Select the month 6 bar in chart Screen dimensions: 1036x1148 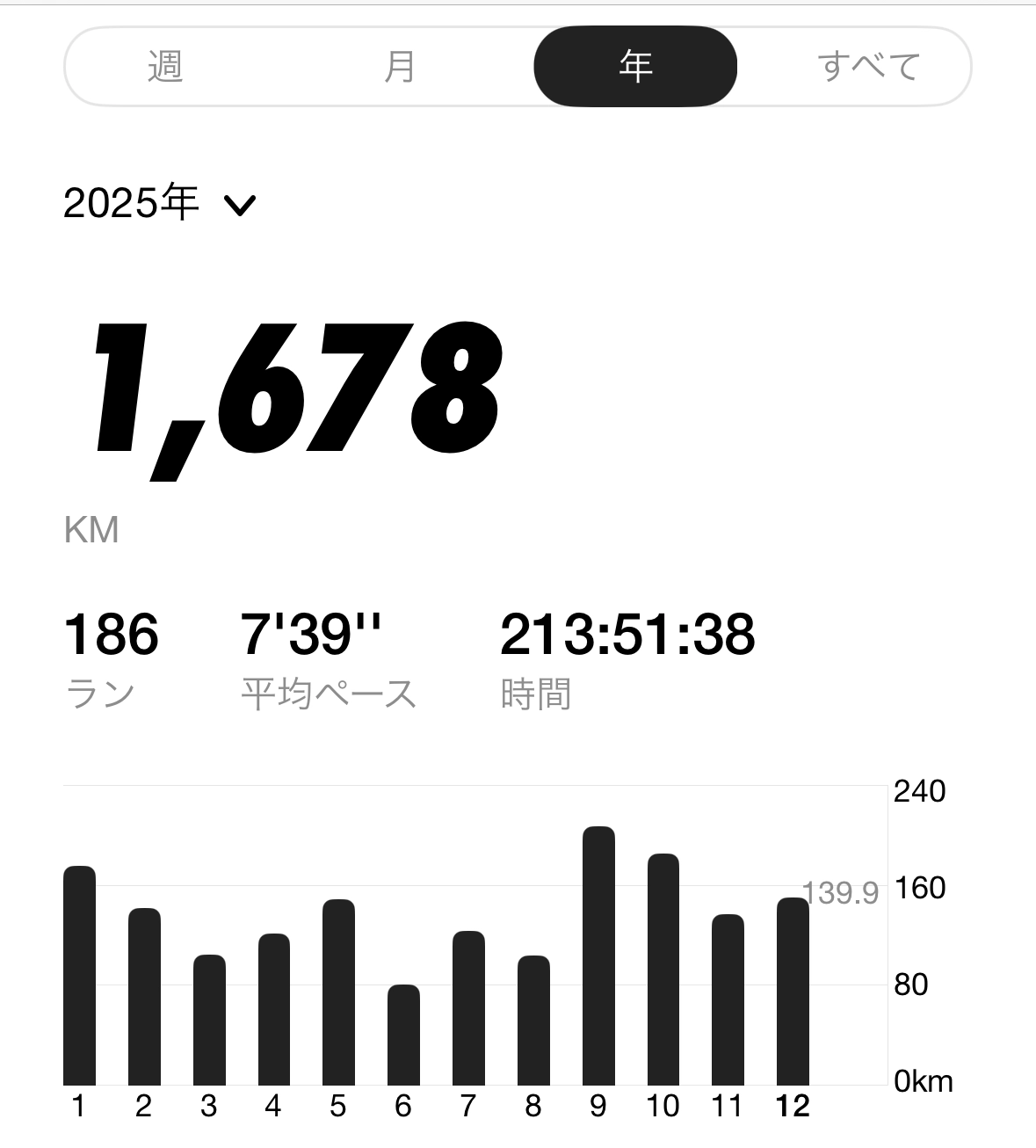pos(403,1035)
